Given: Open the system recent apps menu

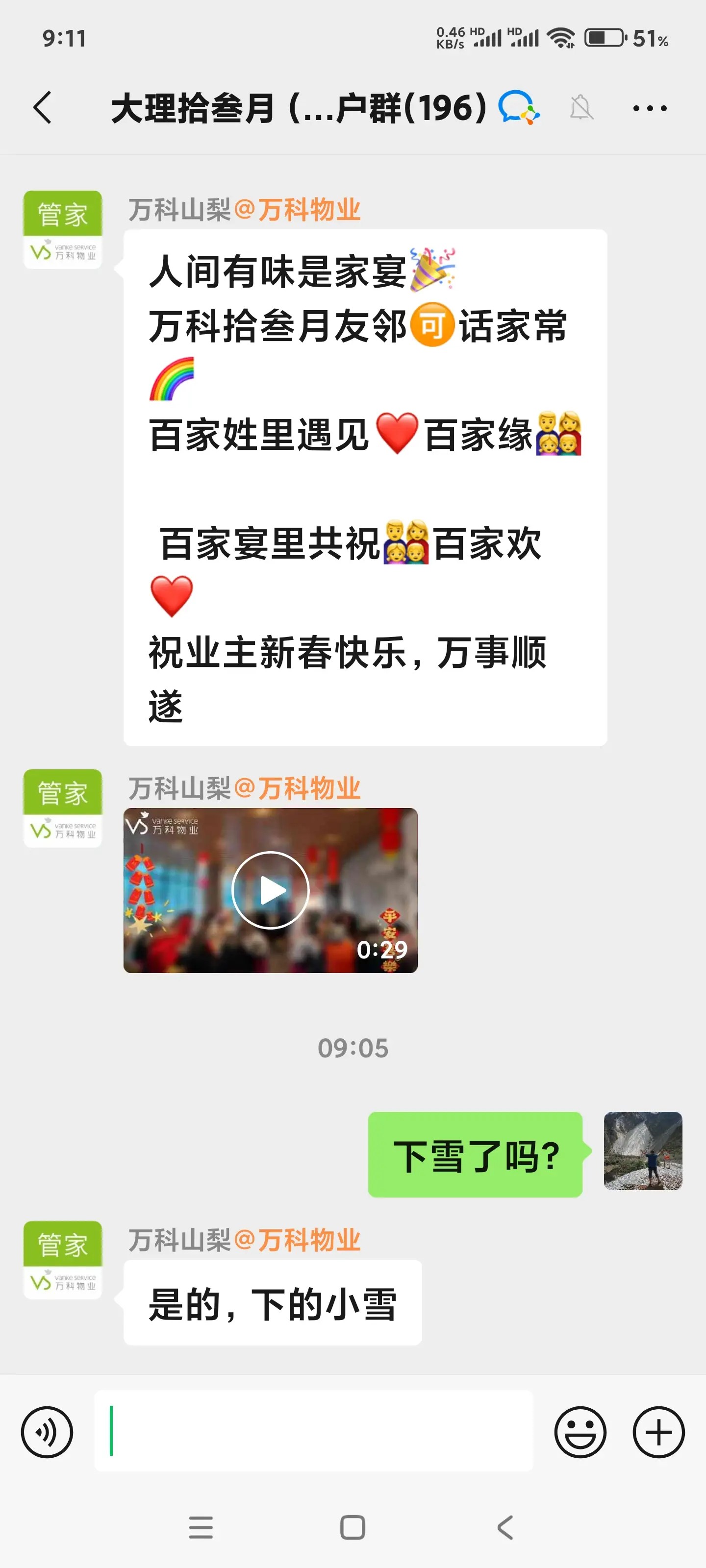Looking at the screenshot, I should pyautogui.click(x=201, y=1527).
